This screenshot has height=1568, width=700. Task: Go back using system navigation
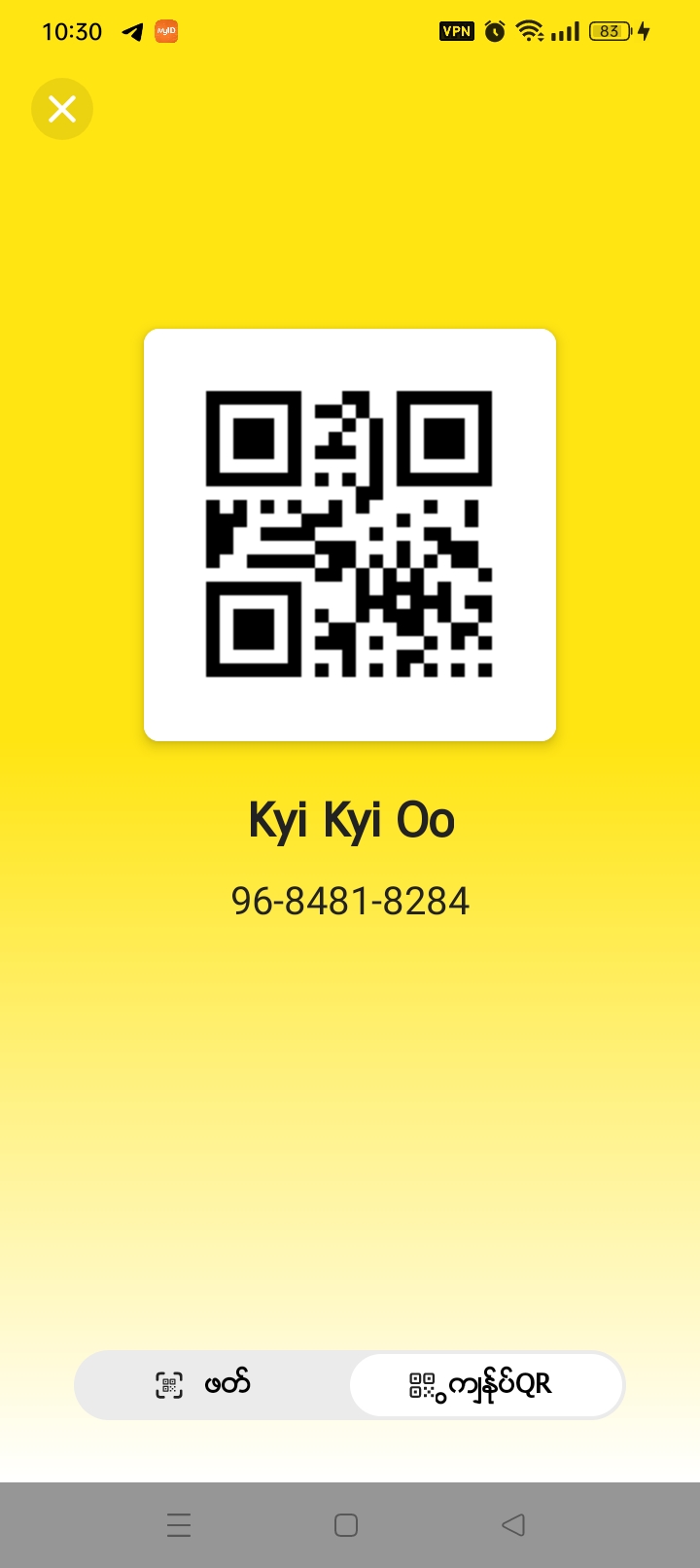[513, 1524]
